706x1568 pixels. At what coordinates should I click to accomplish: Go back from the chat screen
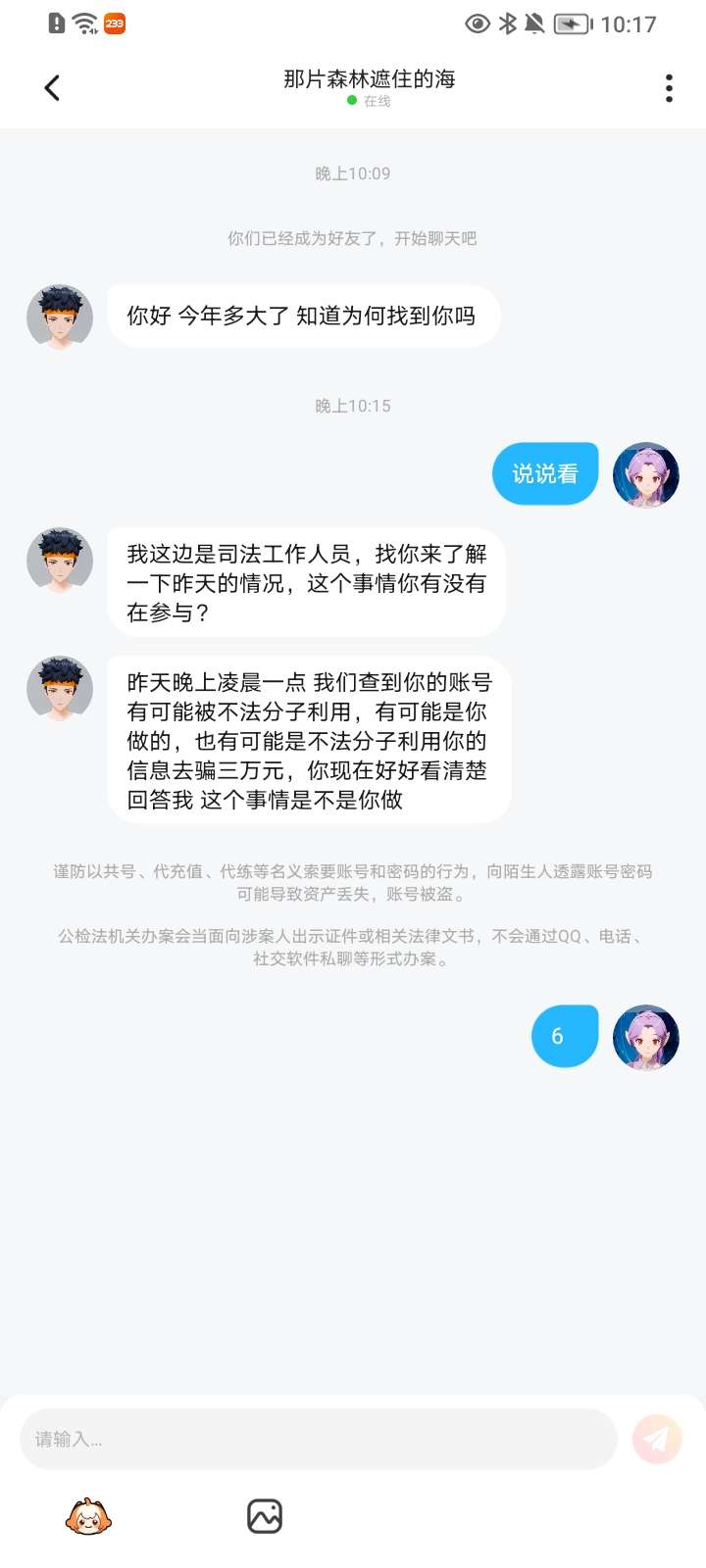click(53, 88)
